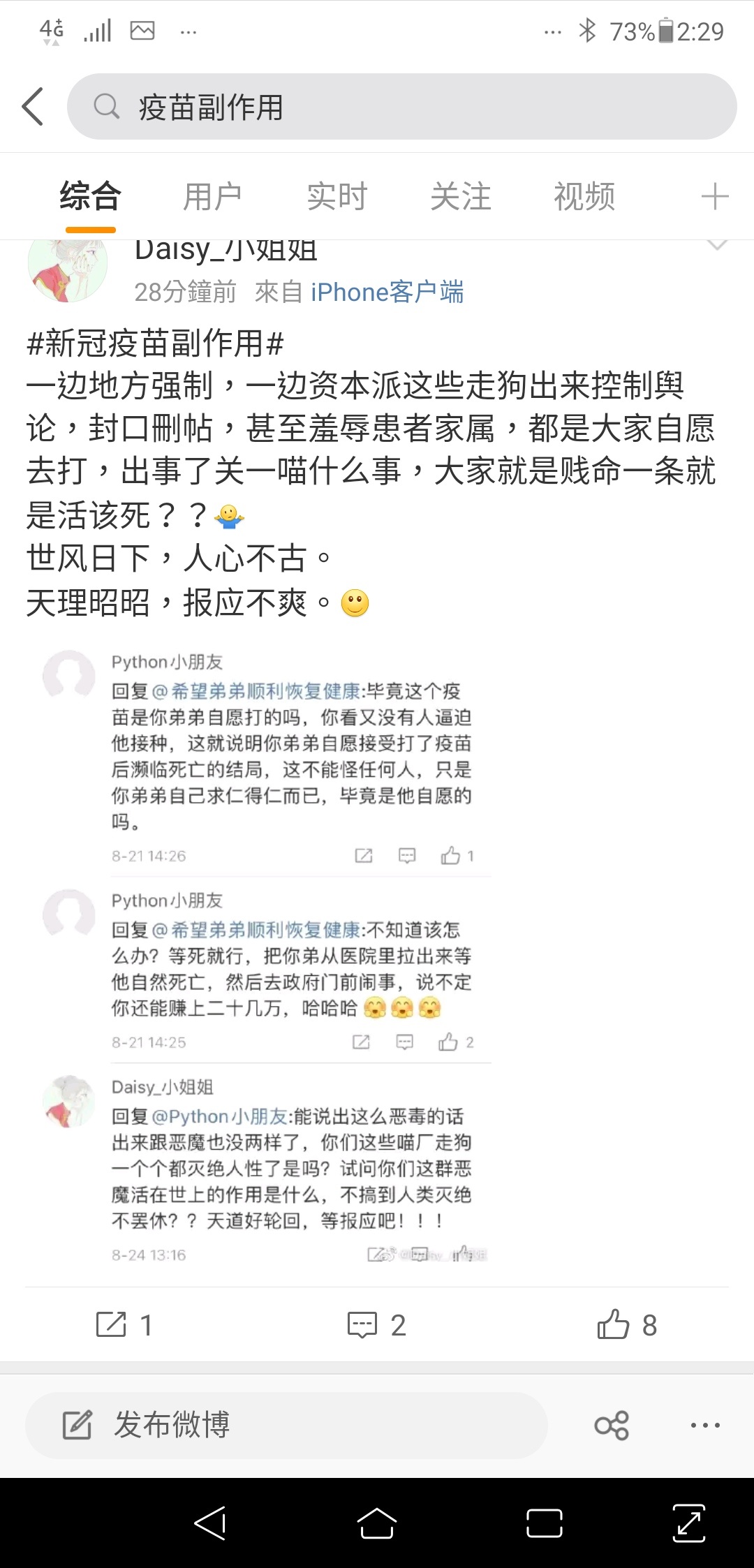Open the #新冠疫苗副作用# hashtag
Viewport: 754px width, 1568px height.
155,343
